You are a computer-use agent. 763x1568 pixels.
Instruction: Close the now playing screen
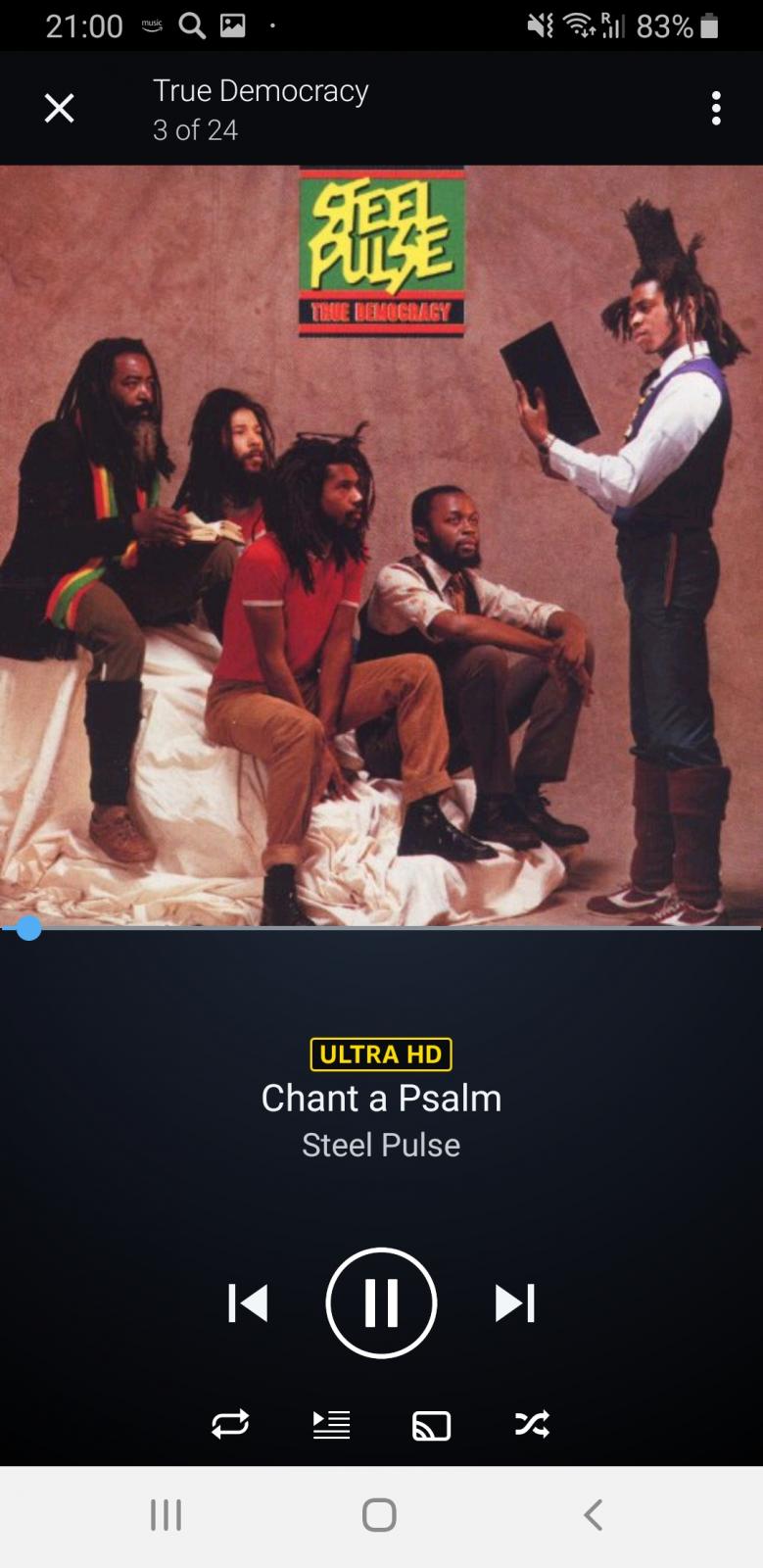[x=60, y=108]
